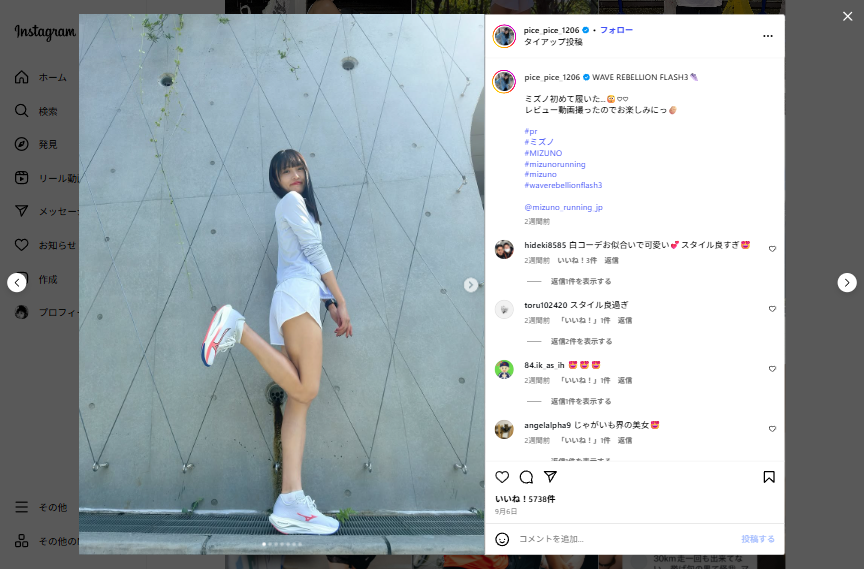Open お知らせ notifications in the sidebar

(x=56, y=245)
